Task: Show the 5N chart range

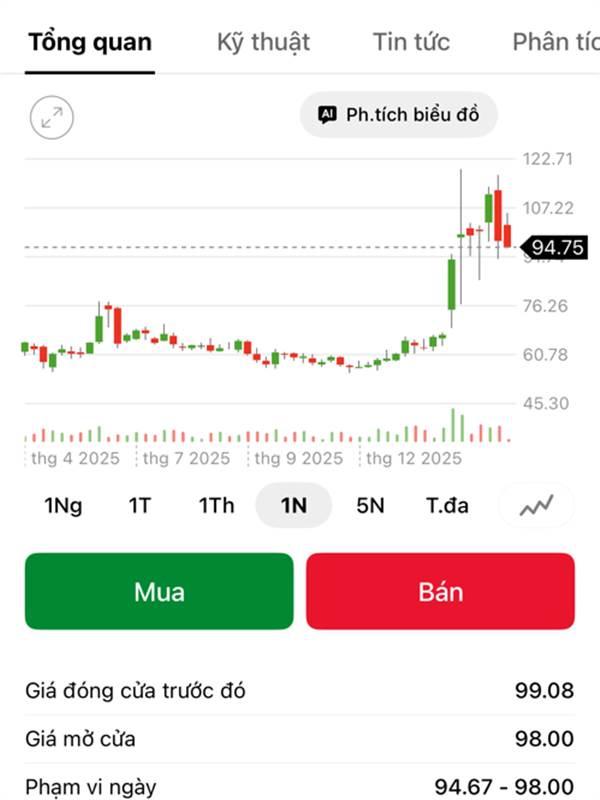Action: tap(370, 505)
